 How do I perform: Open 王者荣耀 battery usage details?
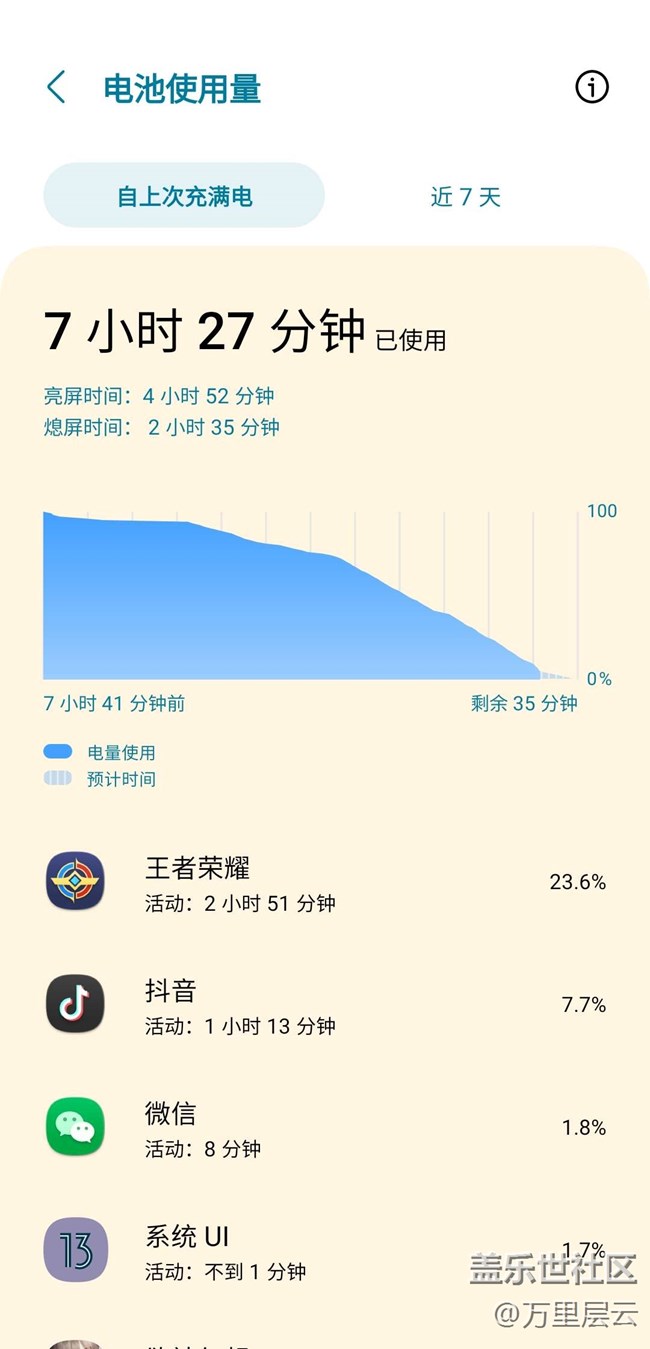point(325,882)
